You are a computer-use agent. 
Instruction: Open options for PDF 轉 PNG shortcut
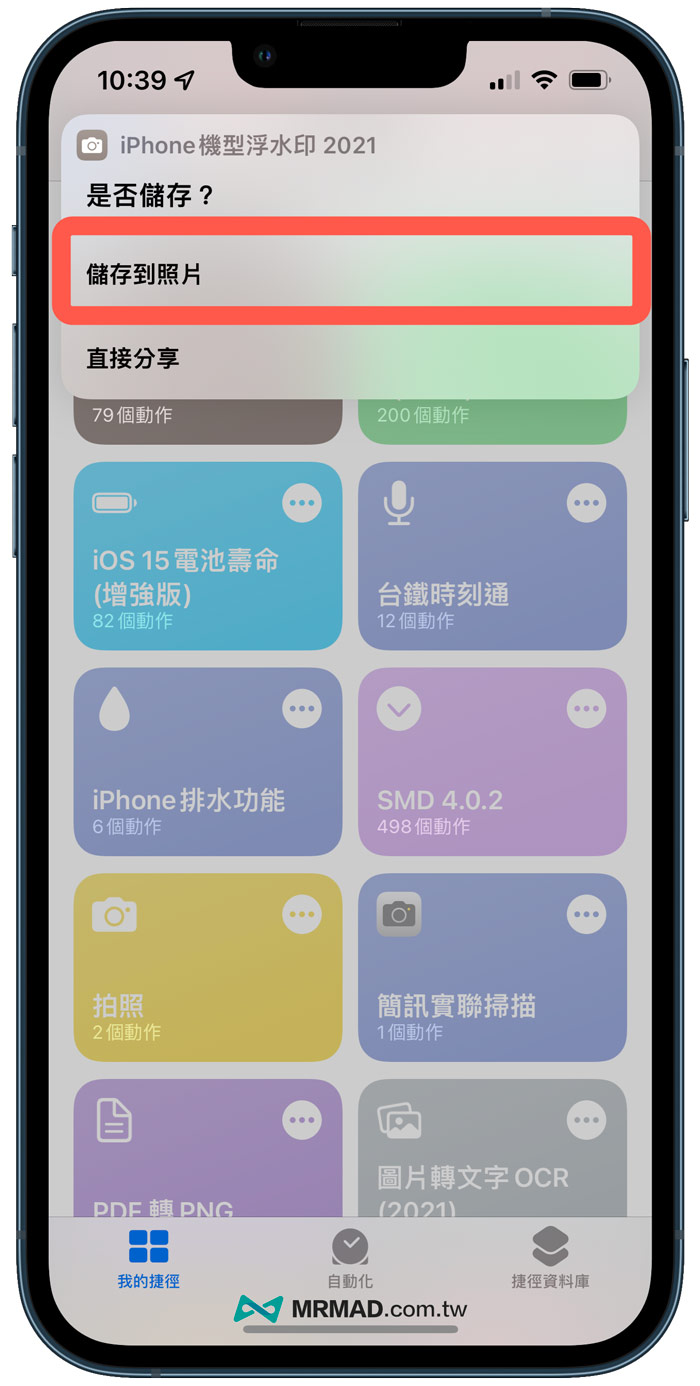302,1120
